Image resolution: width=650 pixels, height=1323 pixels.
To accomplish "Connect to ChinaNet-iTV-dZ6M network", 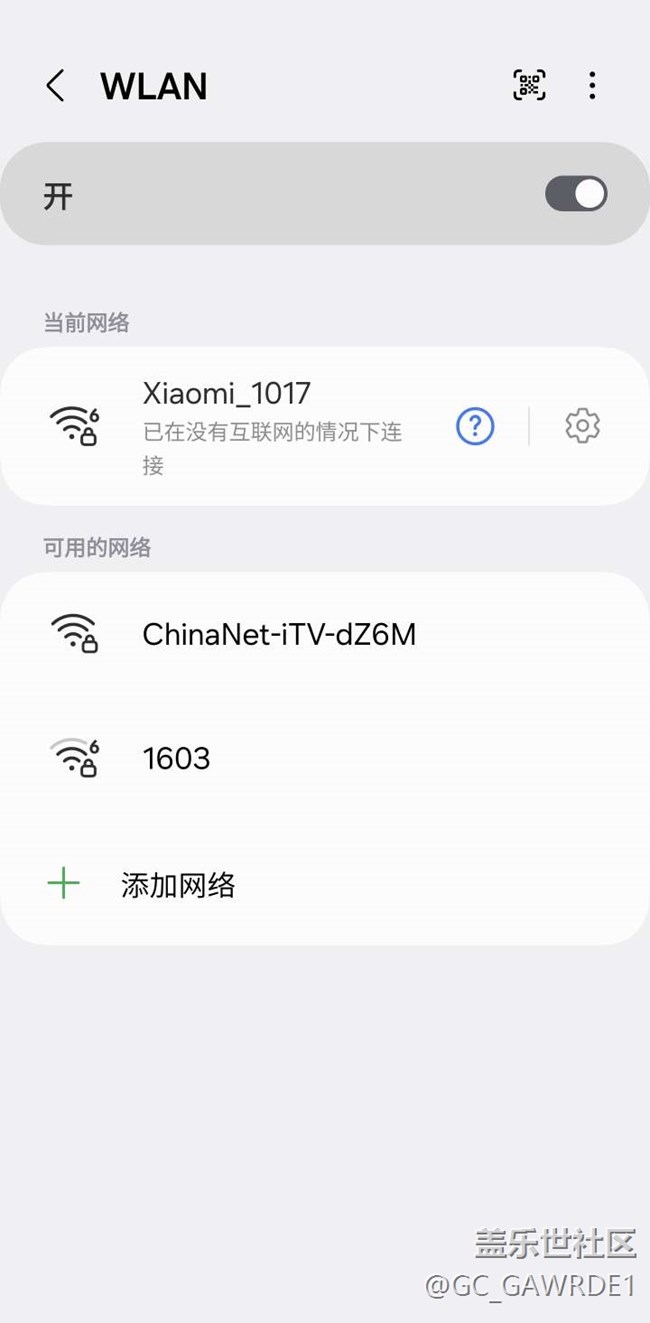I will 279,634.
